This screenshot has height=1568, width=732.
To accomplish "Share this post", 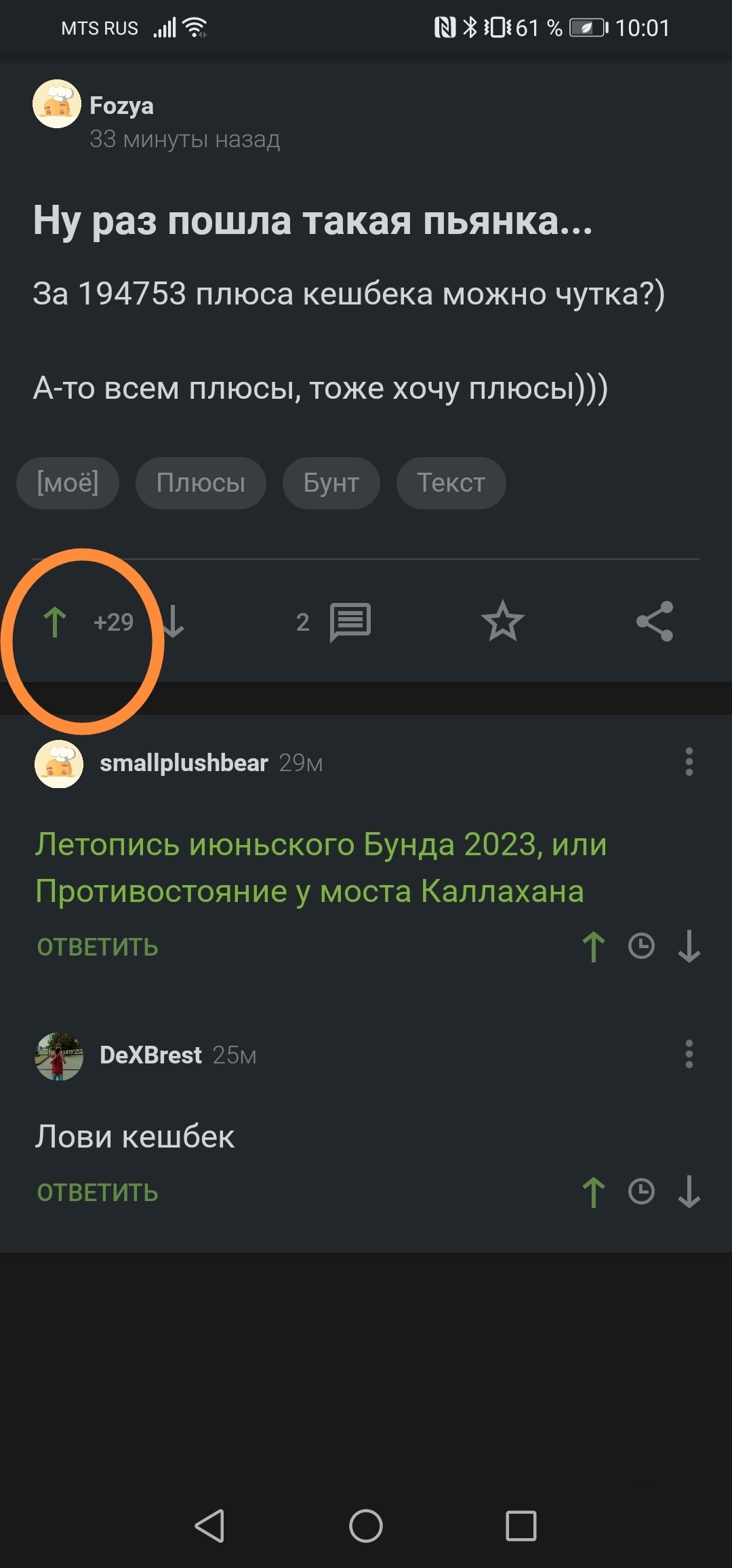I will click(655, 621).
